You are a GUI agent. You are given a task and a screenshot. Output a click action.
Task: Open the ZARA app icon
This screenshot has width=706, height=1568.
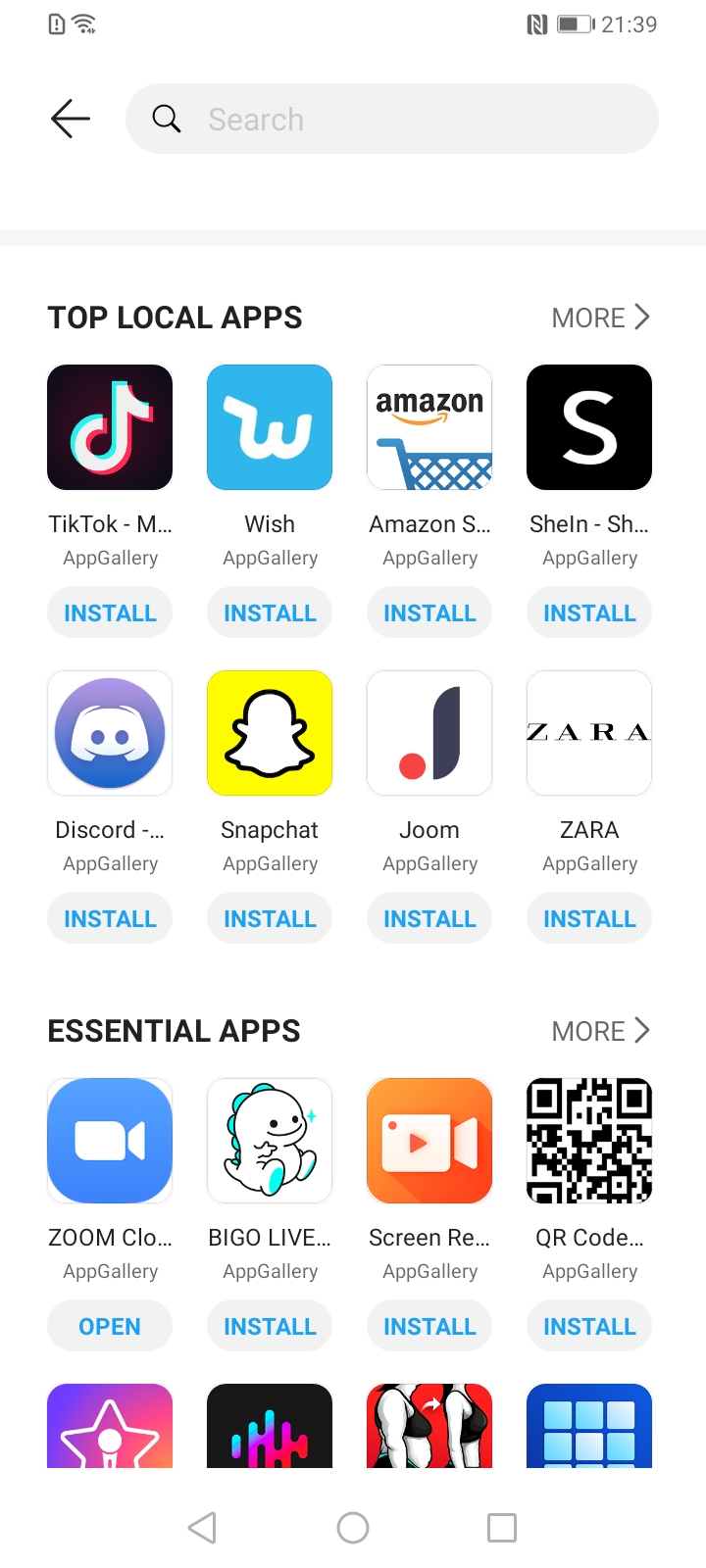(589, 733)
